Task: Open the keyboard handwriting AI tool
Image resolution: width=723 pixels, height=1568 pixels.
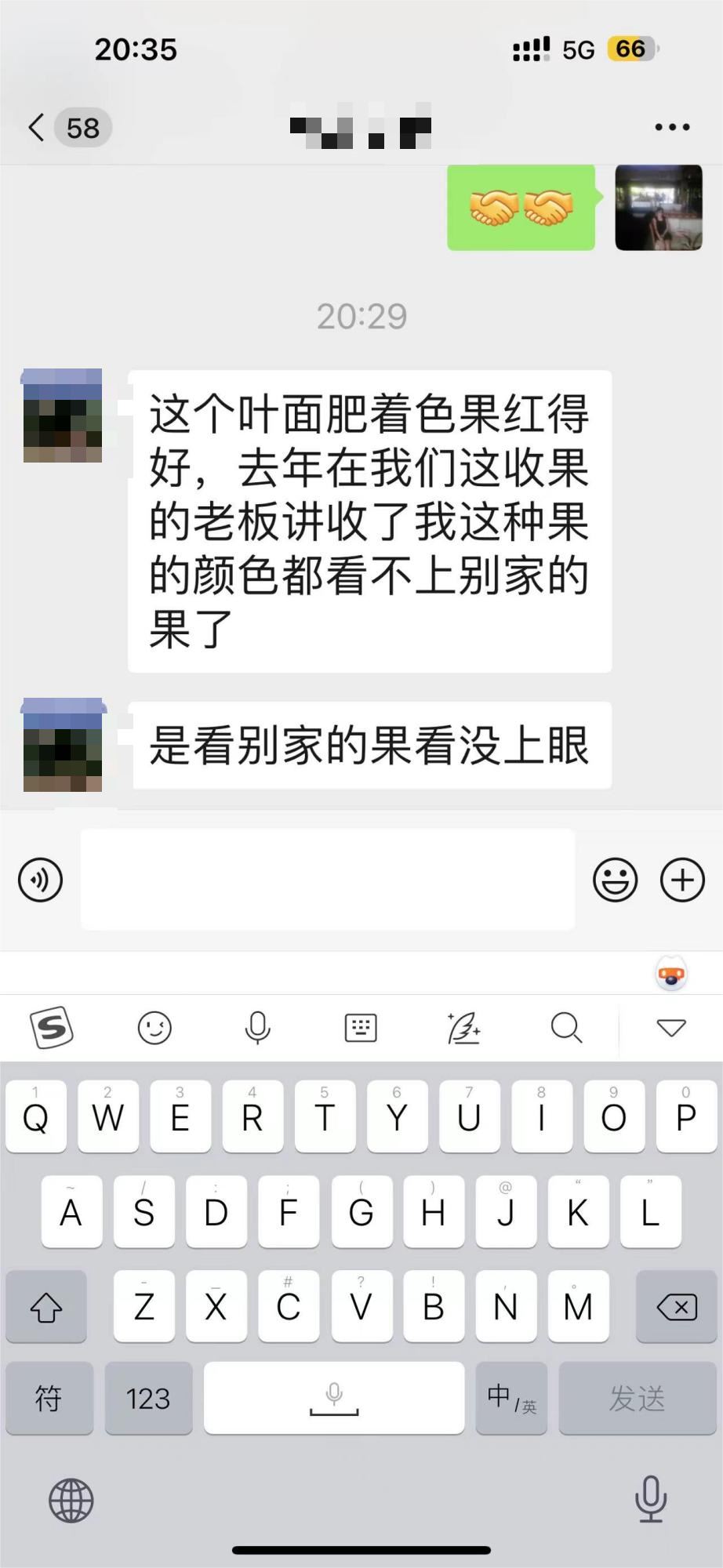Action: [463, 1027]
